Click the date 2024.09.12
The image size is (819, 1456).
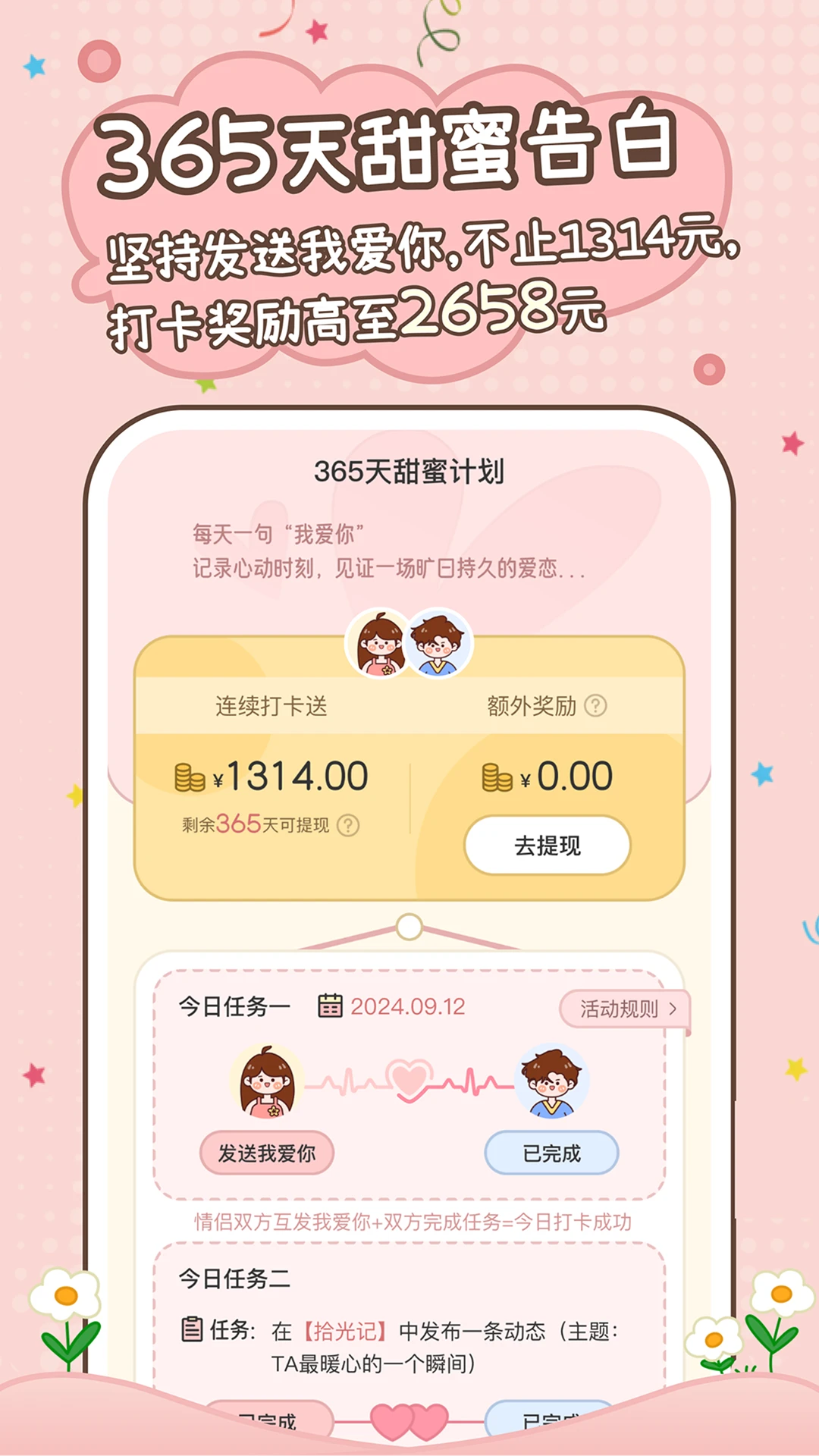click(407, 1006)
